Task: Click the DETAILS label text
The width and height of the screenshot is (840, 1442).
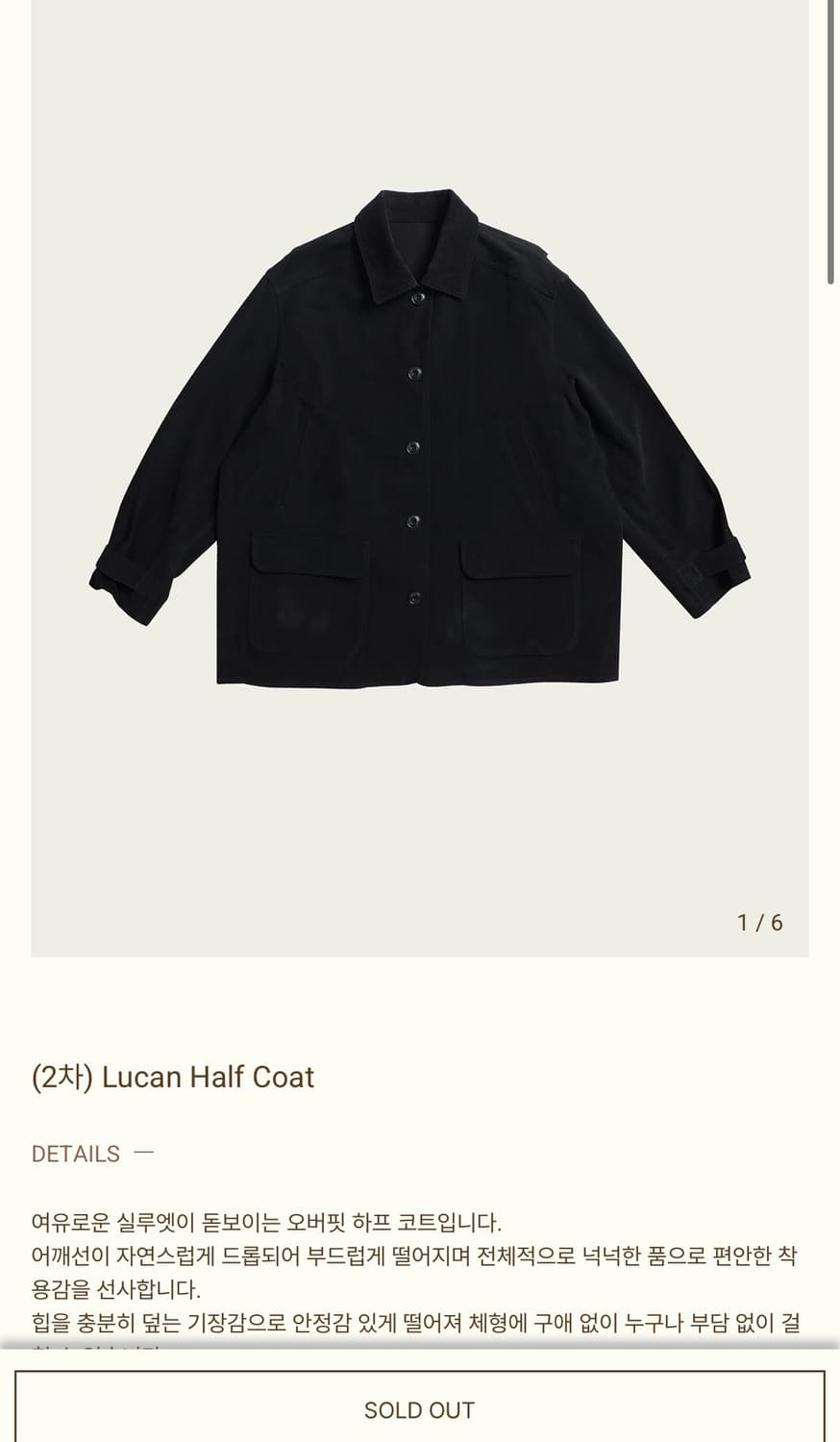Action: [x=77, y=1154]
